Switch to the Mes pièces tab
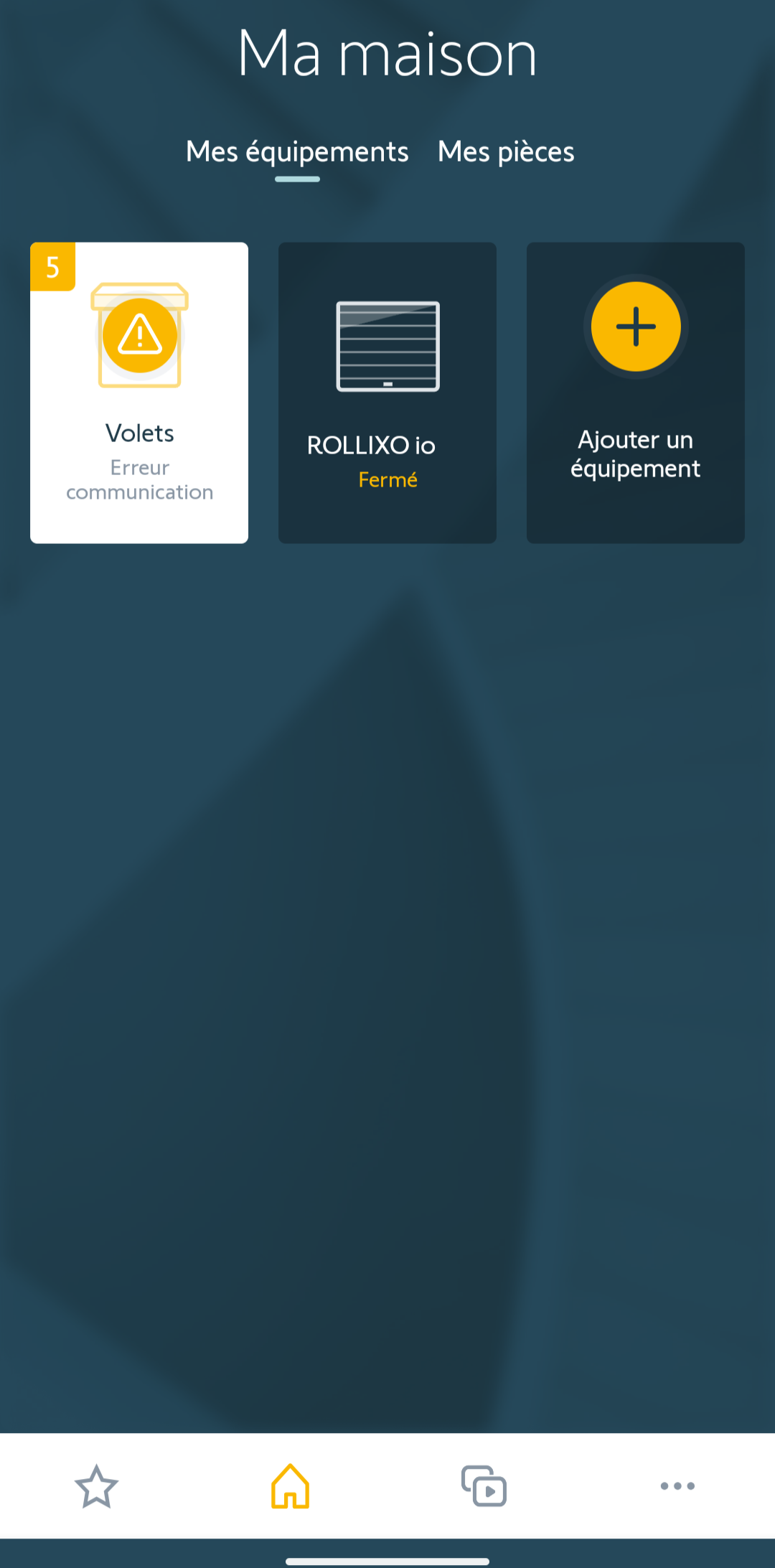The height and width of the screenshot is (1568, 775). 506,152
